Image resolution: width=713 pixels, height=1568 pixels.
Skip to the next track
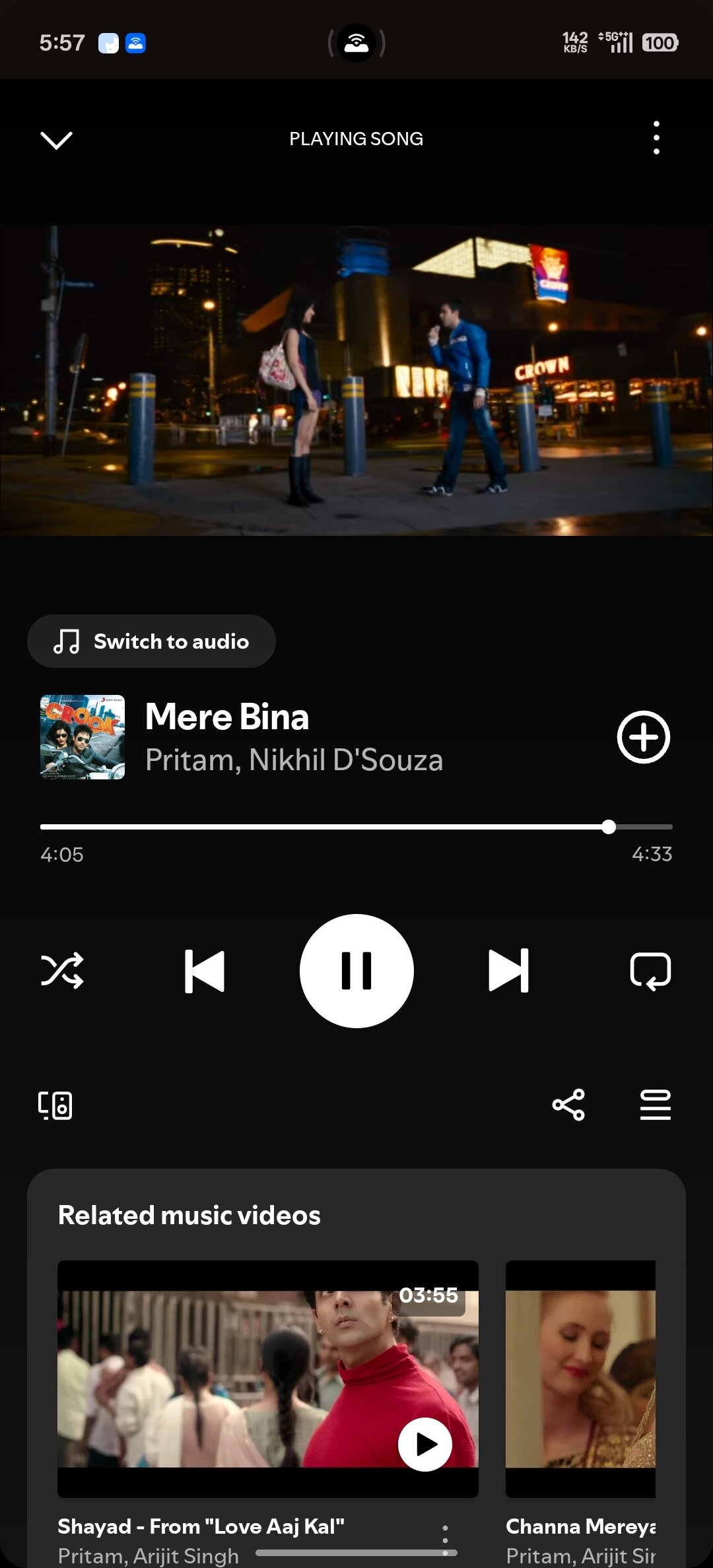pyautogui.click(x=507, y=970)
